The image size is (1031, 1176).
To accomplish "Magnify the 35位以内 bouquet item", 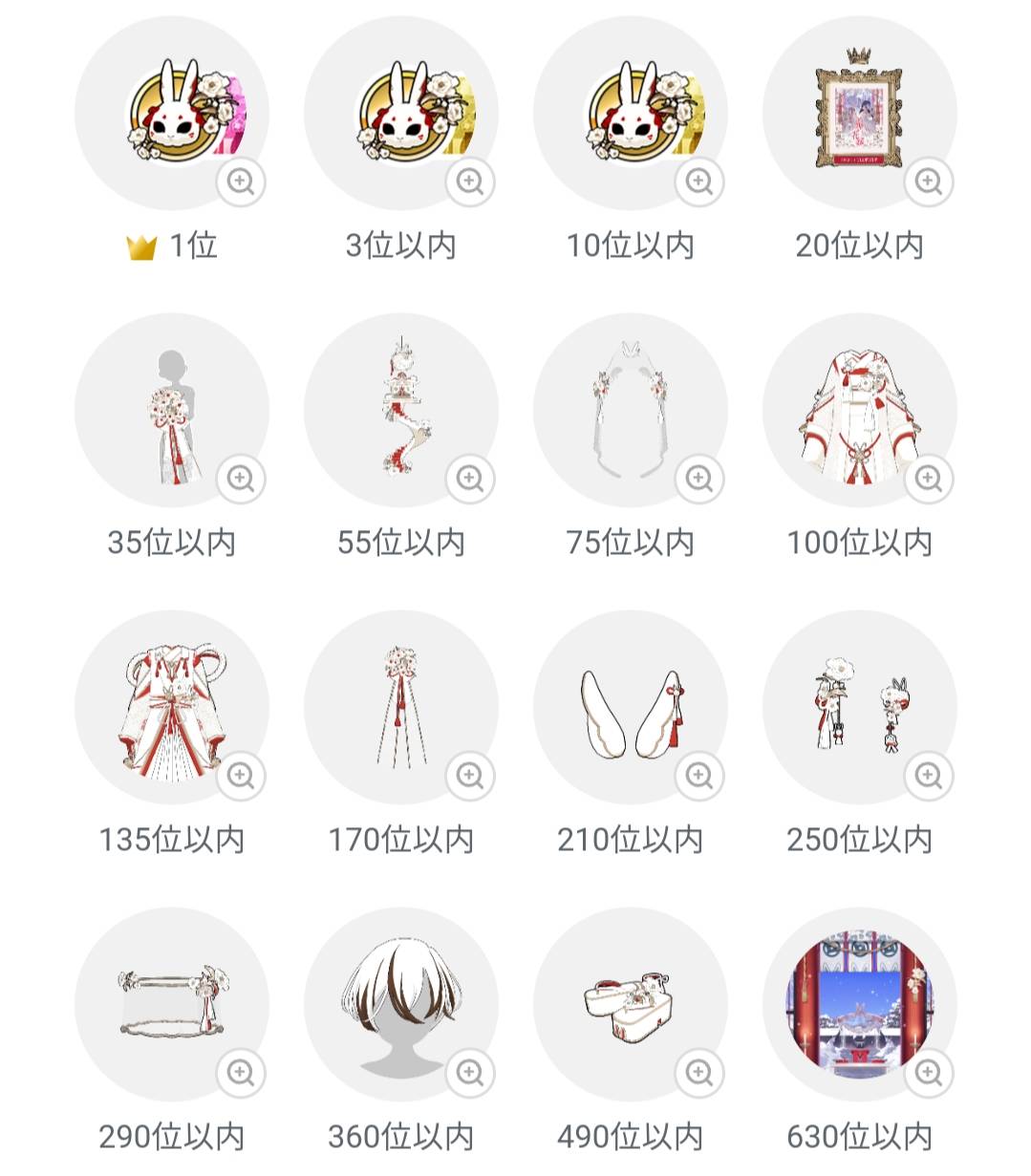I will pyautogui.click(x=241, y=479).
